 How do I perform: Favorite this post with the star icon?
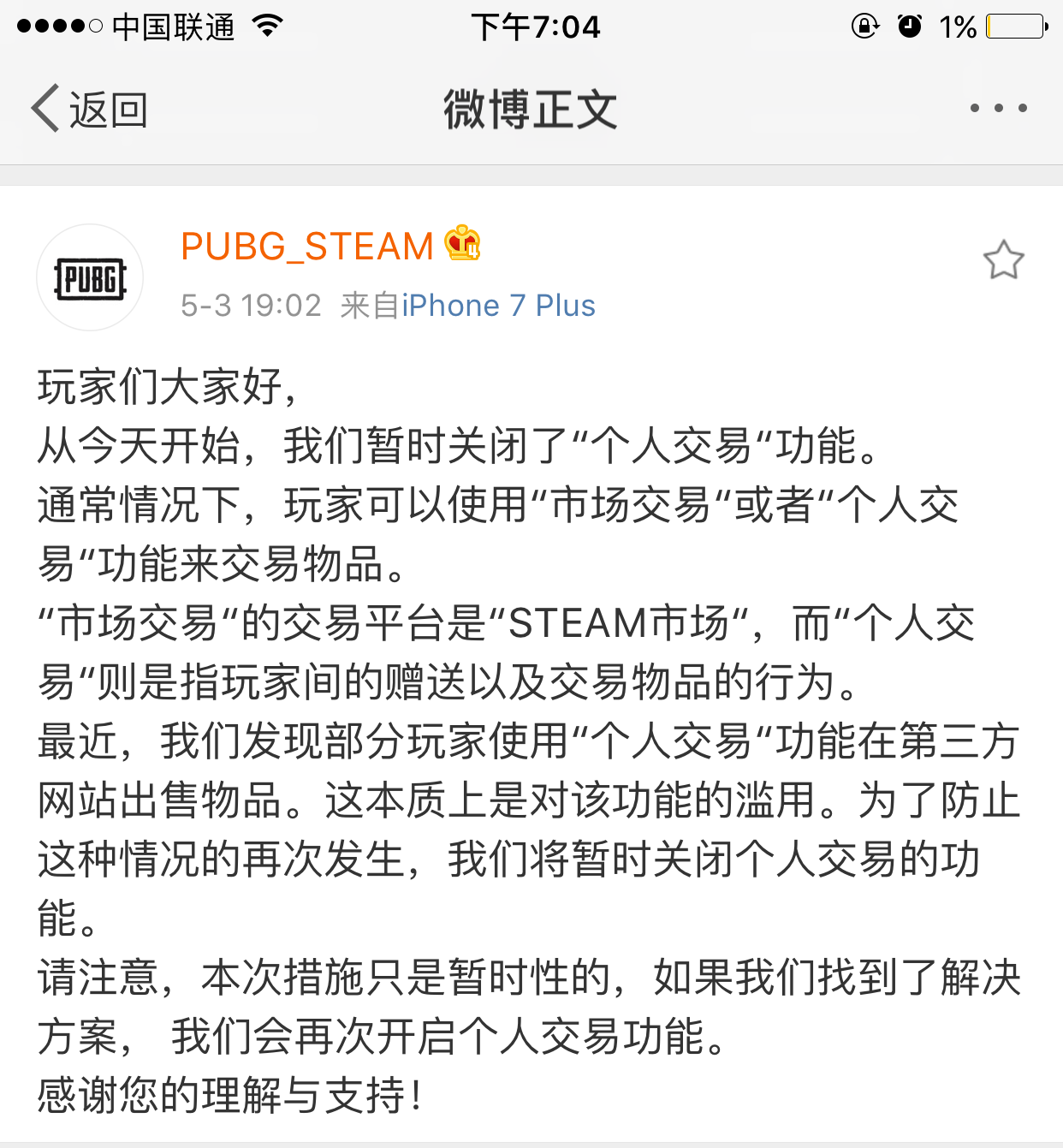pyautogui.click(x=1003, y=261)
